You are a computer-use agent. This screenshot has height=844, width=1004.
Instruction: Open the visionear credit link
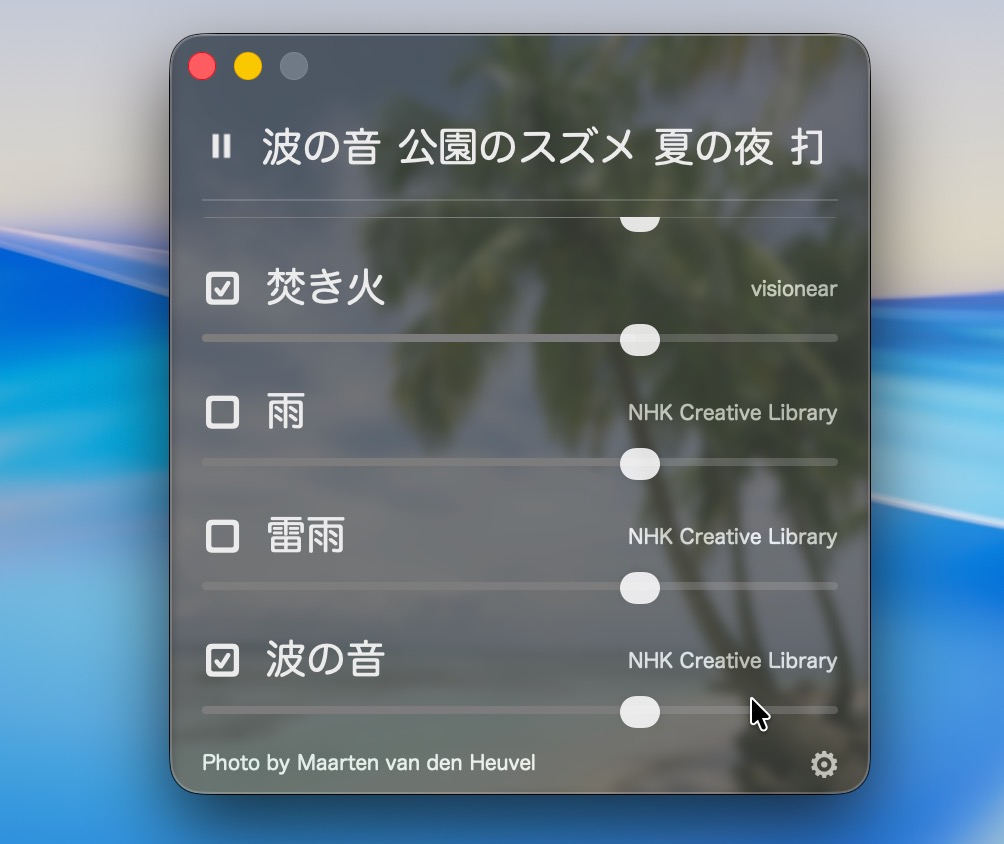click(x=793, y=289)
